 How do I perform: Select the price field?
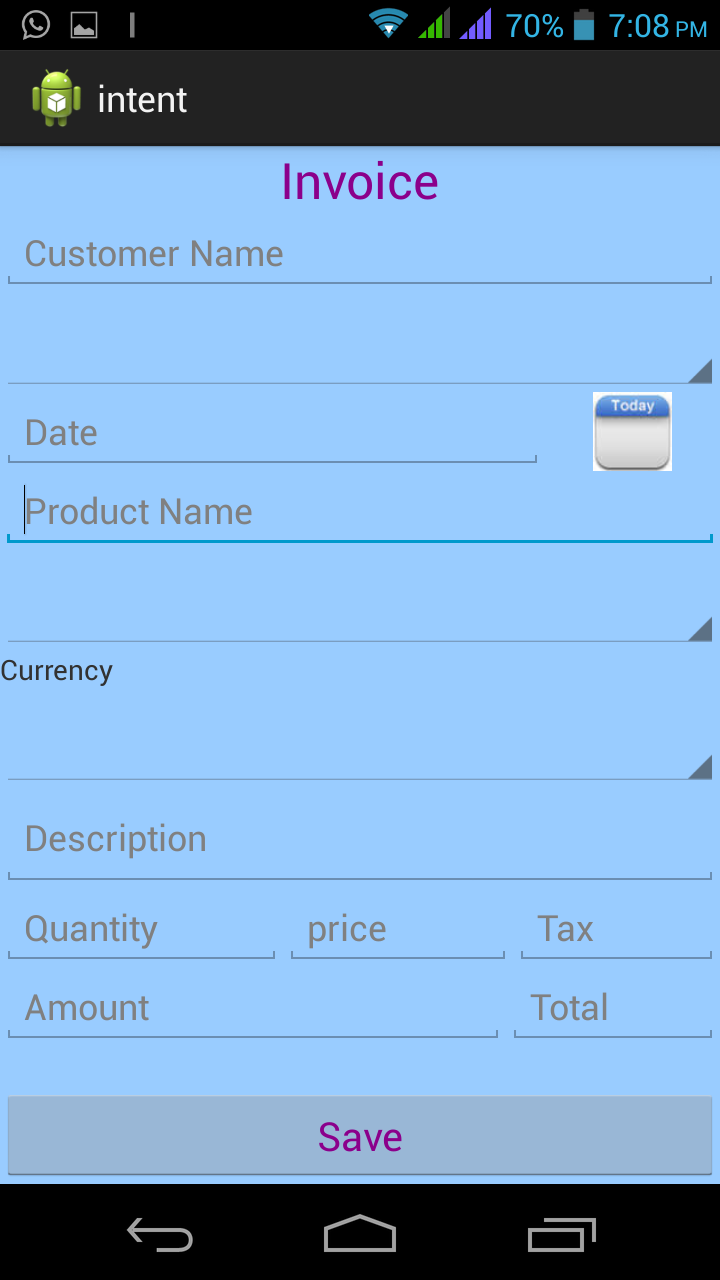[x=398, y=929]
